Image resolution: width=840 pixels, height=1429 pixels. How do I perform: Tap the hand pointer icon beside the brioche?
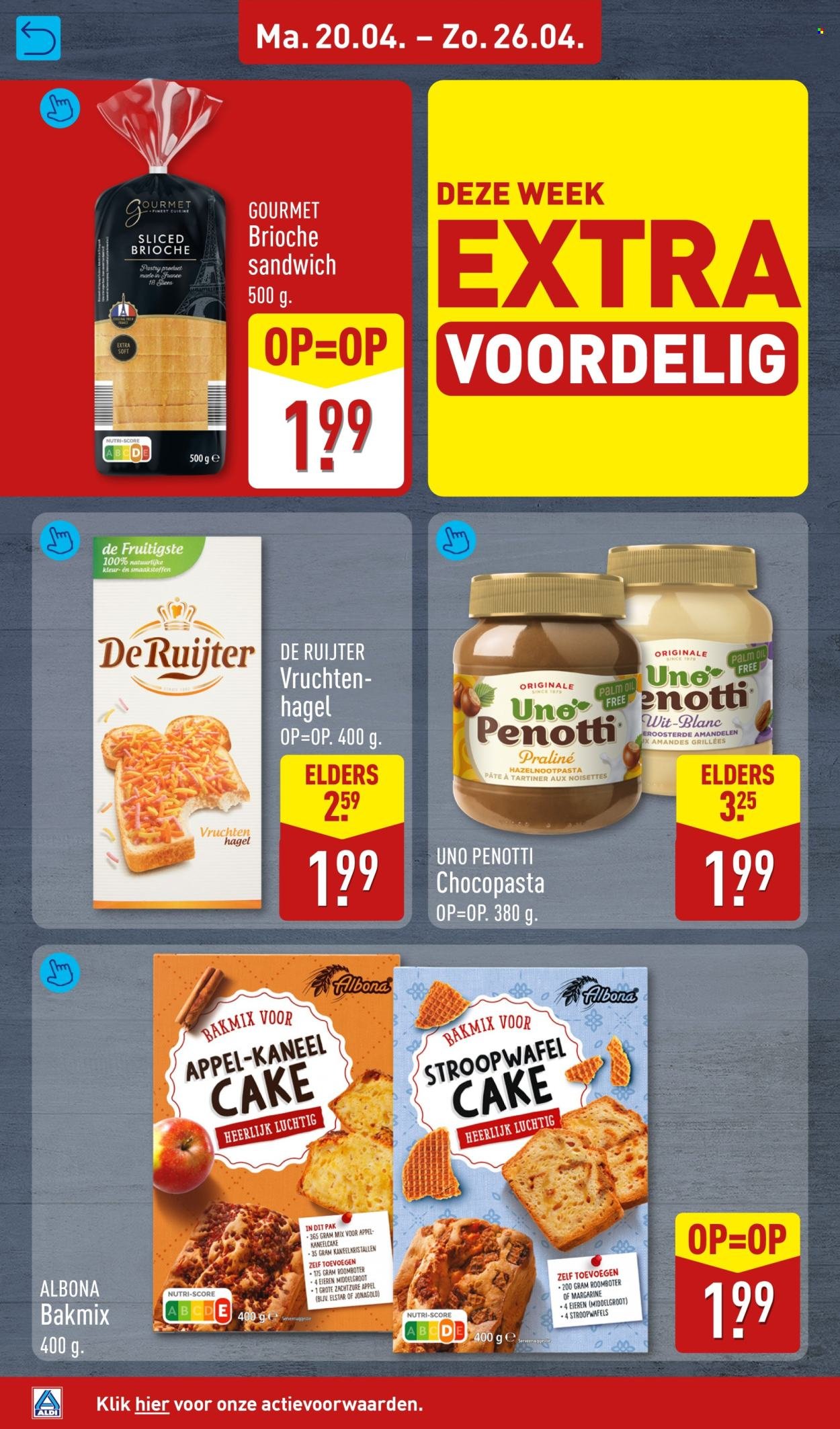[59, 108]
